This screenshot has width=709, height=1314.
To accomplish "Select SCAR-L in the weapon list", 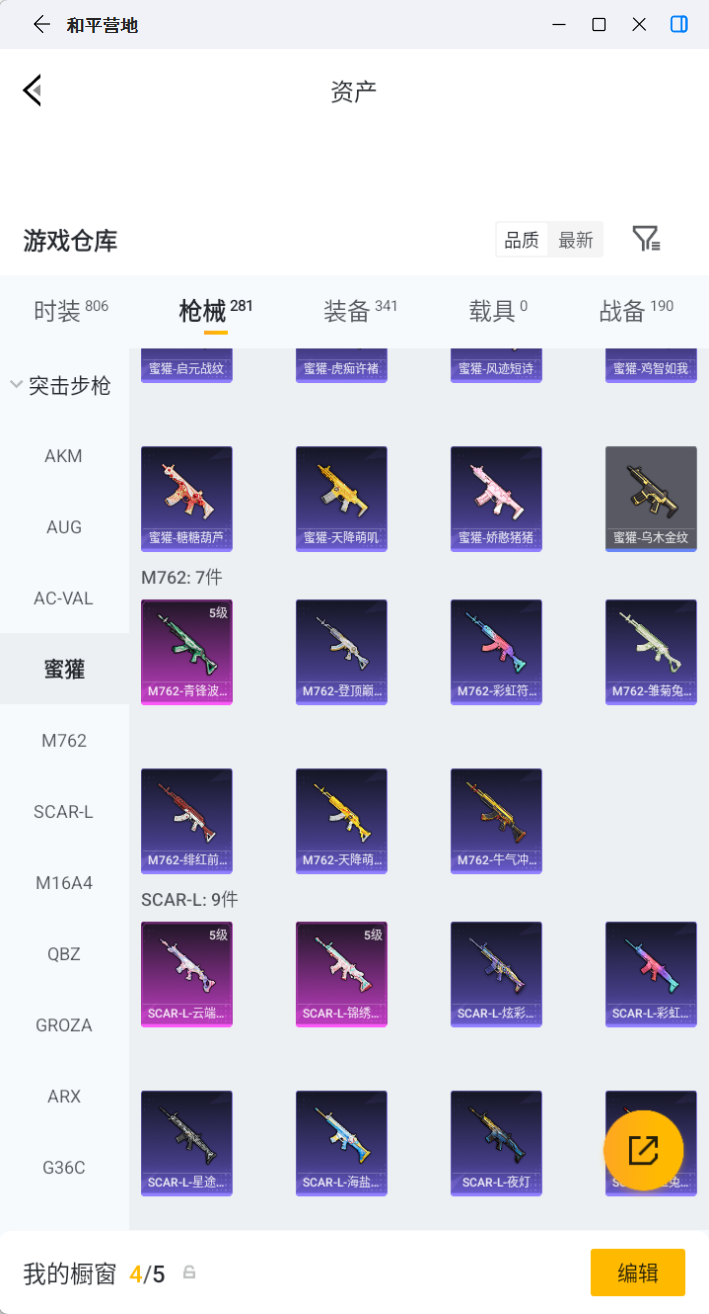I will point(64,812).
